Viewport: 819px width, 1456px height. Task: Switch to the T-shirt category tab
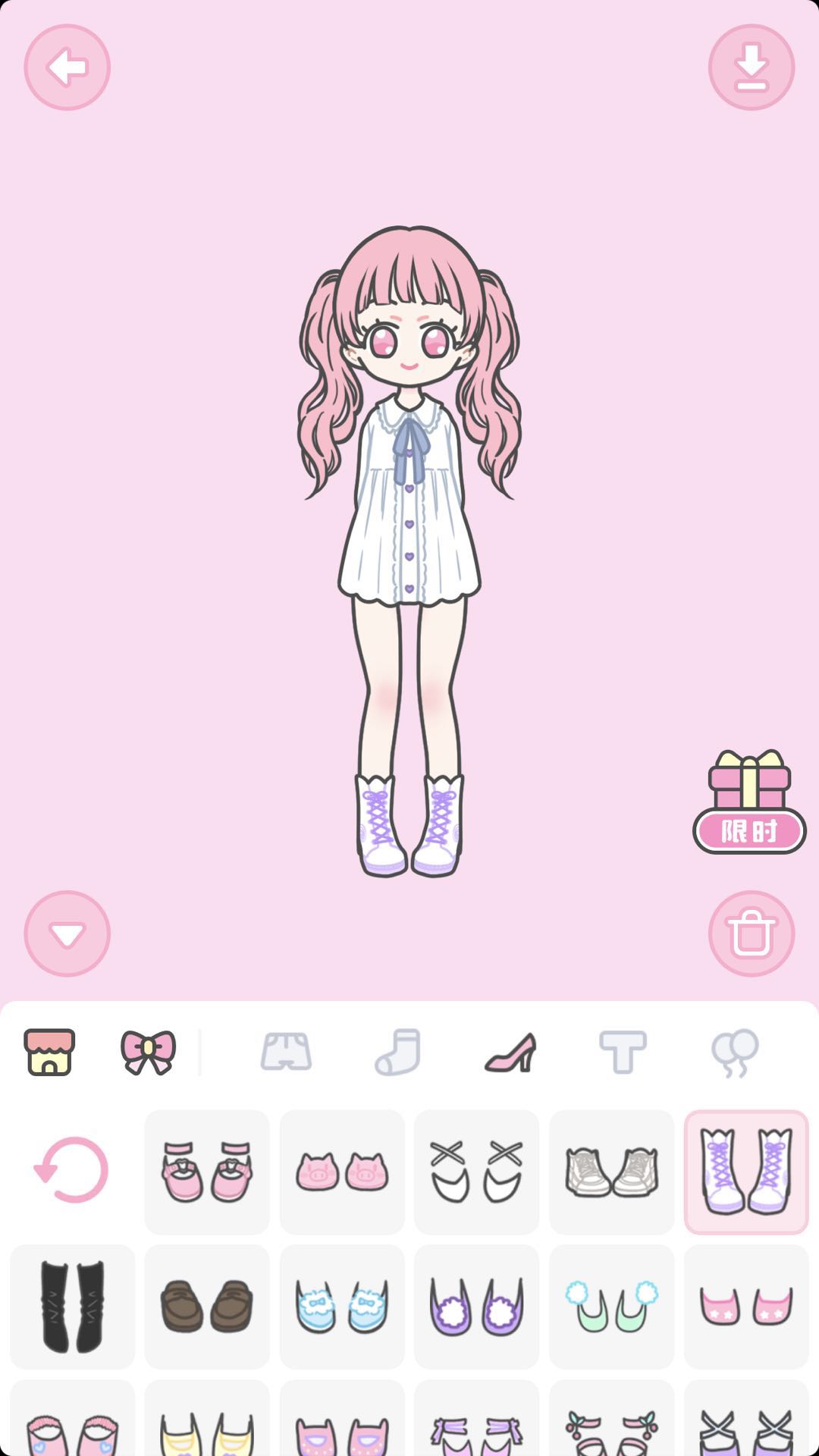point(623,1052)
